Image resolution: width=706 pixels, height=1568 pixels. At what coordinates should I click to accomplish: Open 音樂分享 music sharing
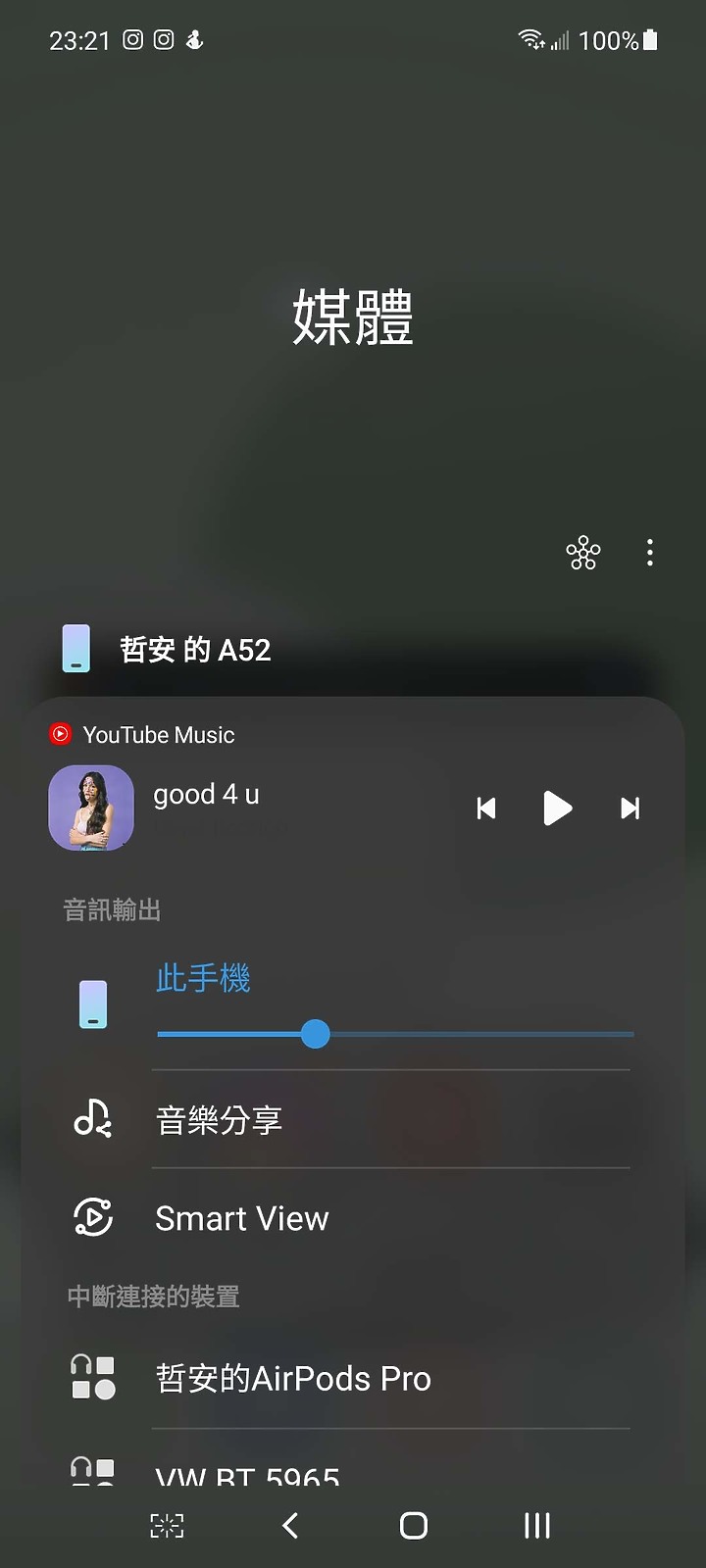[x=219, y=1120]
